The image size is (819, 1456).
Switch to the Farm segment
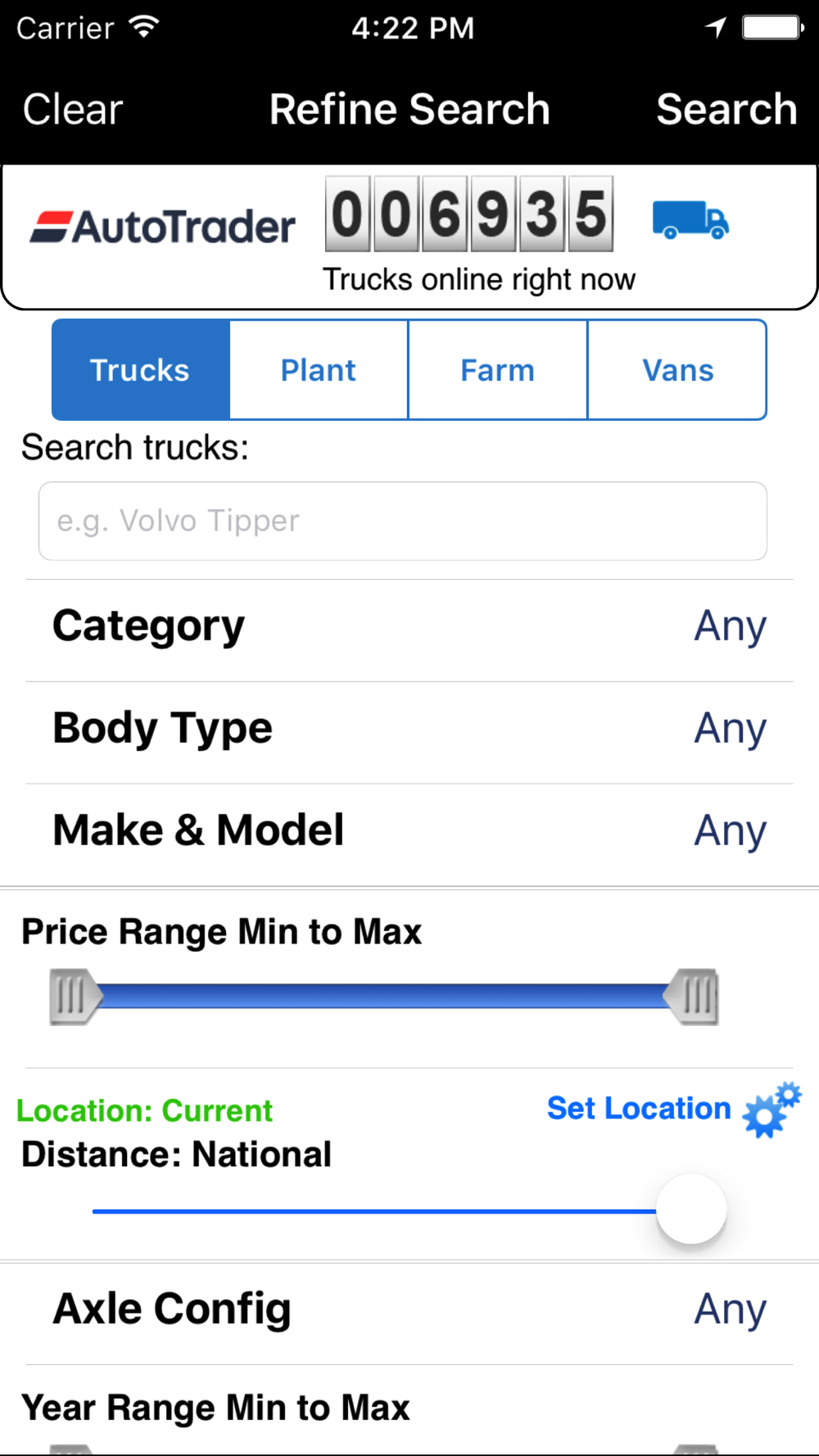pos(497,370)
